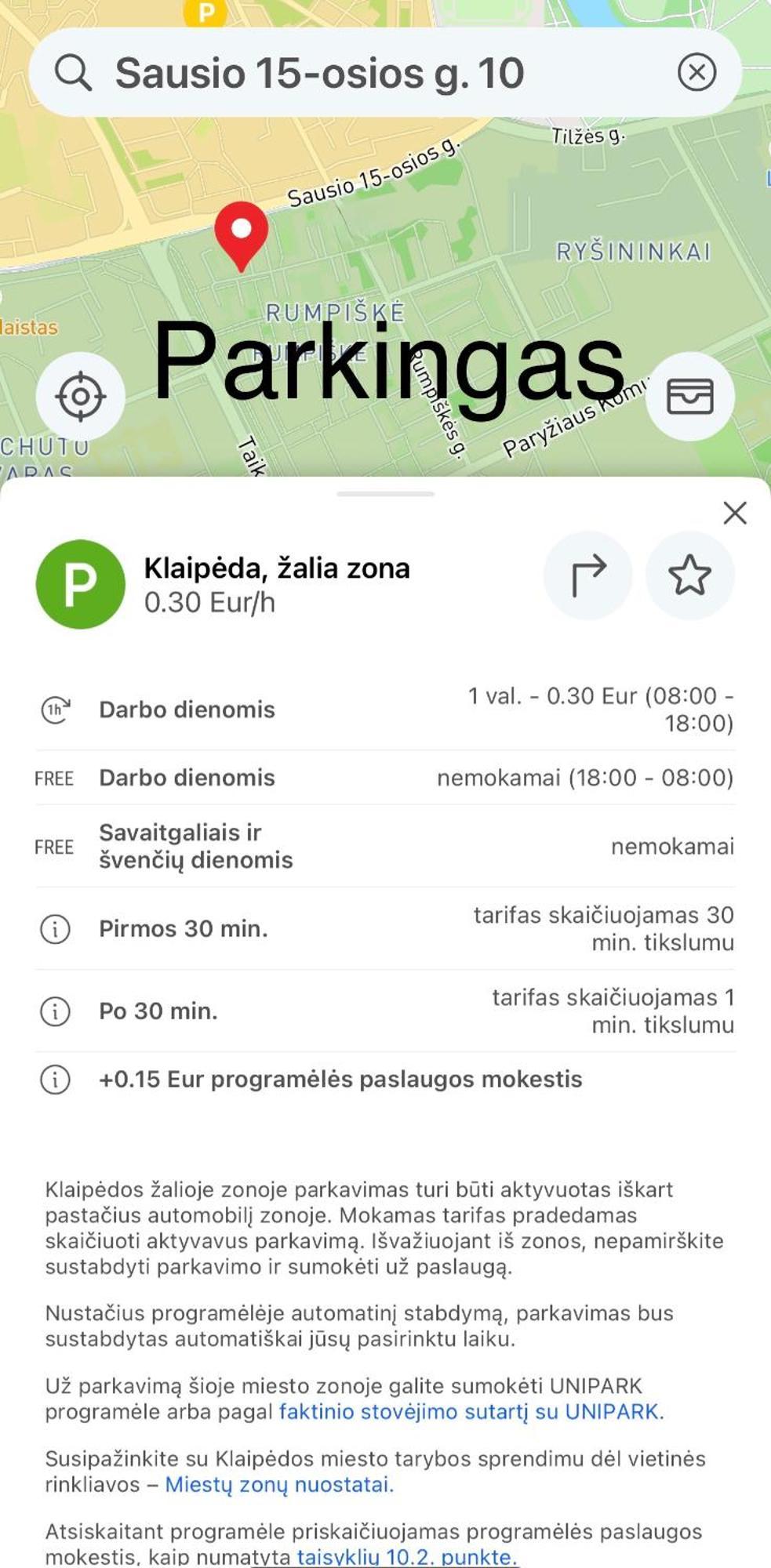Open the wallet card button
This screenshot has width=771, height=1568.
point(689,397)
